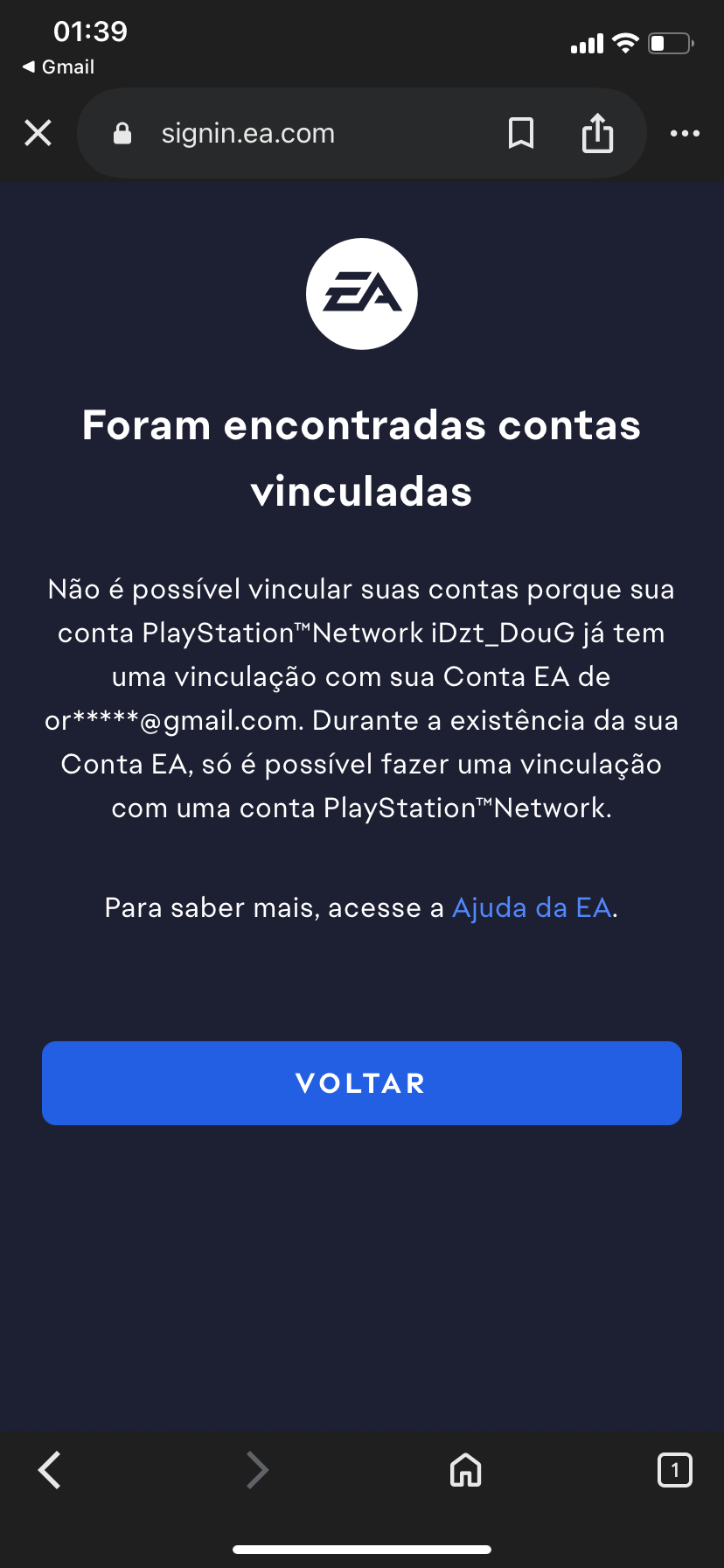Screen dimensions: 724x1568
Task: Open the Ajuda da EA link
Action: click(x=532, y=908)
